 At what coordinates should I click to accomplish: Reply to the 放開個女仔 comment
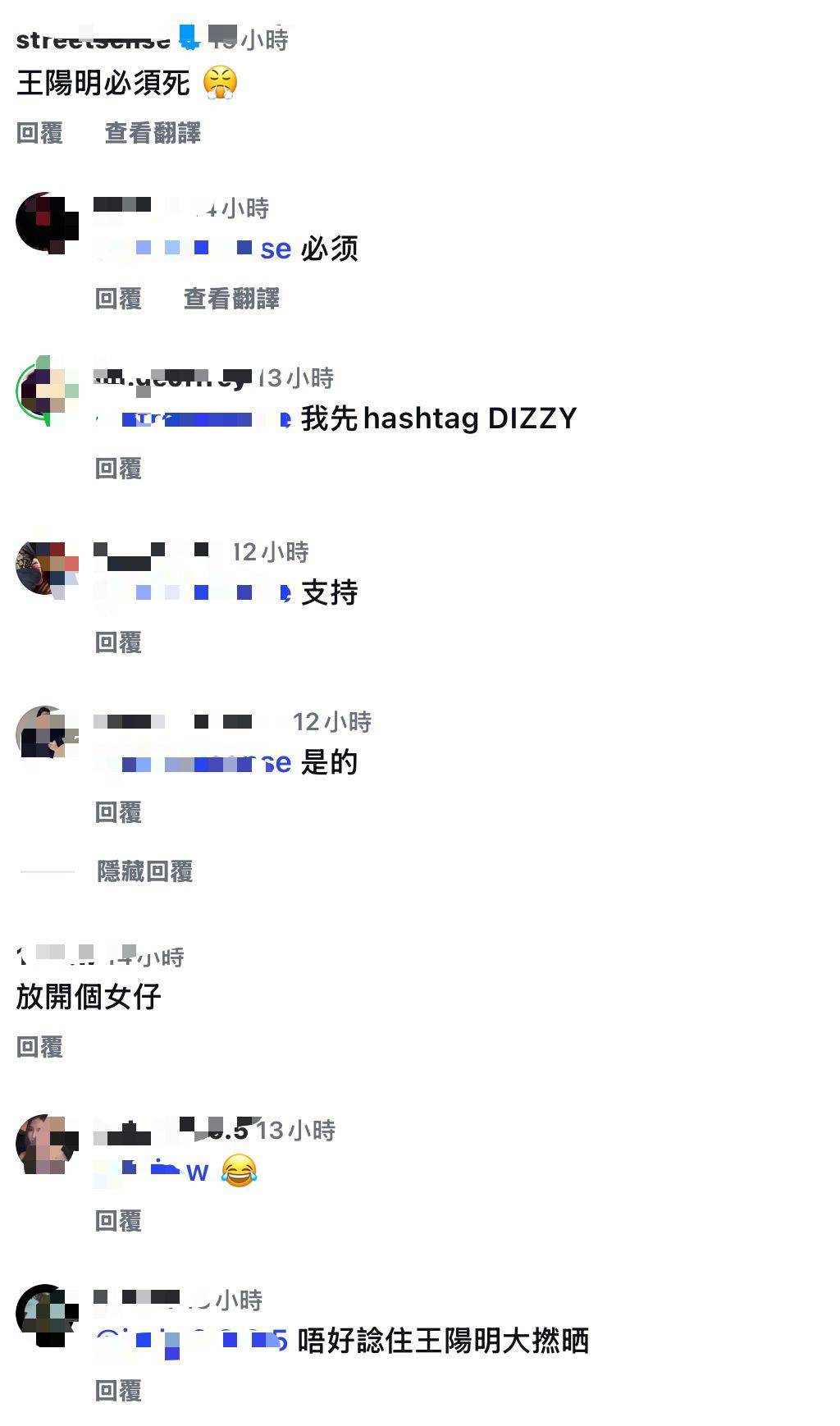pyautogui.click(x=39, y=1047)
